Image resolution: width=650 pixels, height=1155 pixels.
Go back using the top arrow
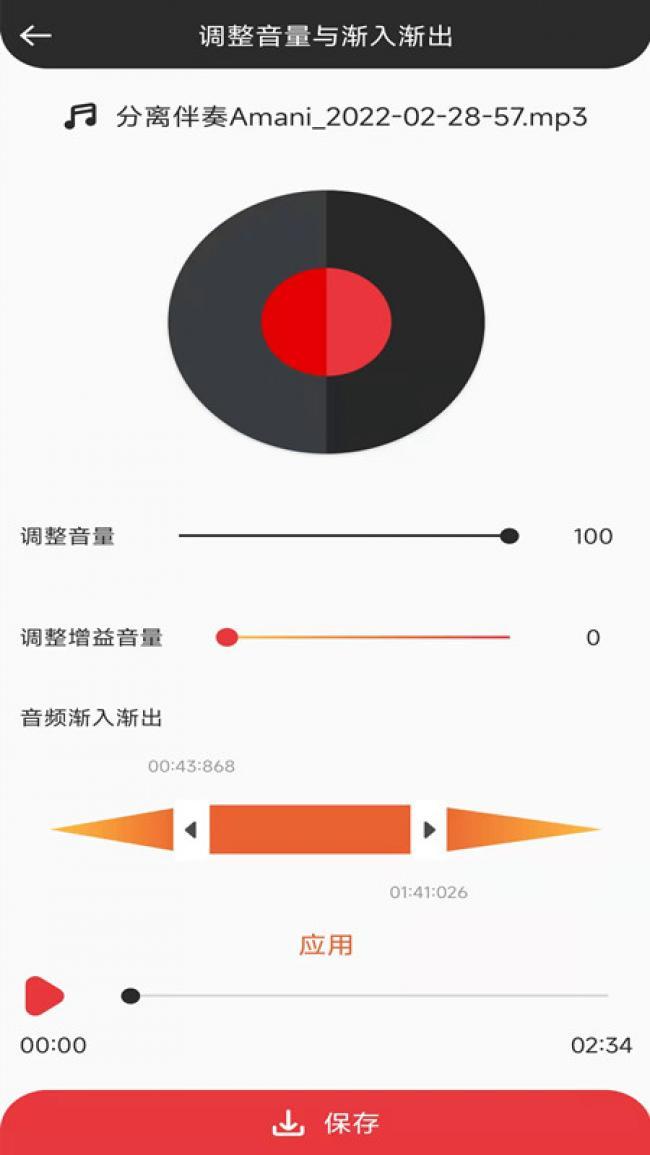pyautogui.click(x=36, y=36)
